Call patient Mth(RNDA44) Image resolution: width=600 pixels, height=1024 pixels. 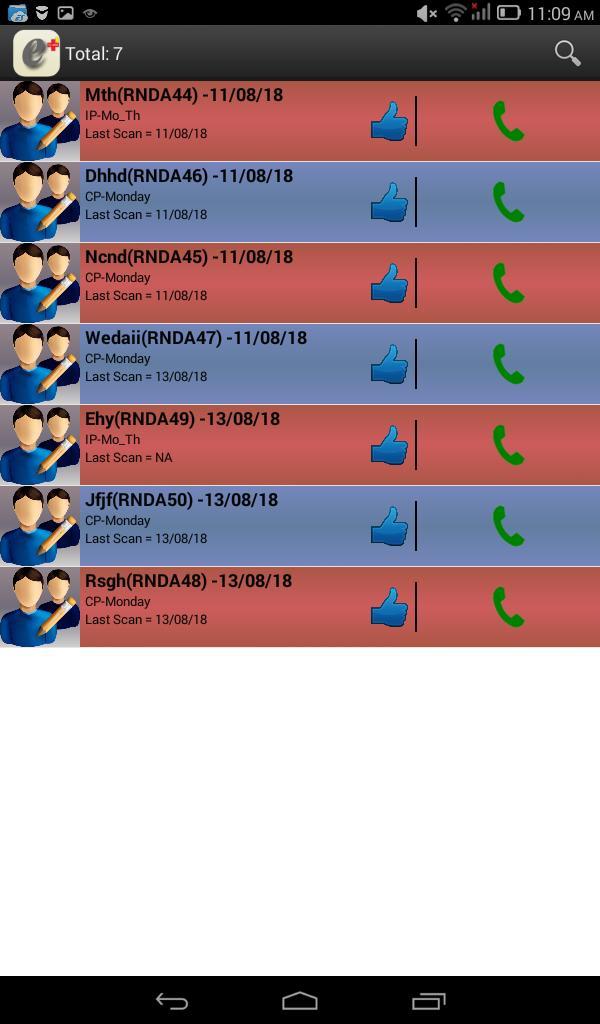[x=508, y=121]
